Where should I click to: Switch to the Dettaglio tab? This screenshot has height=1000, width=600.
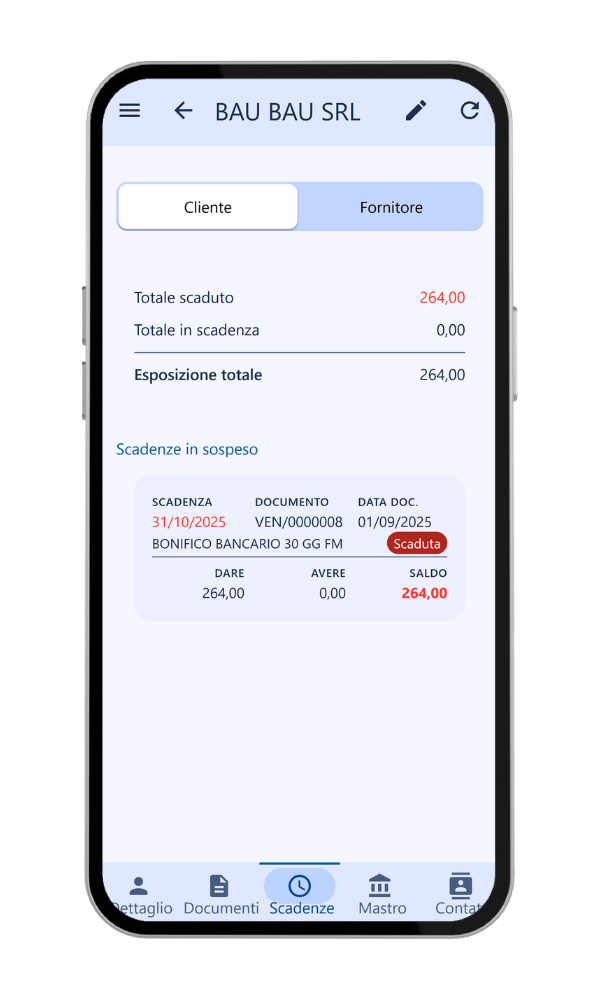point(140,894)
